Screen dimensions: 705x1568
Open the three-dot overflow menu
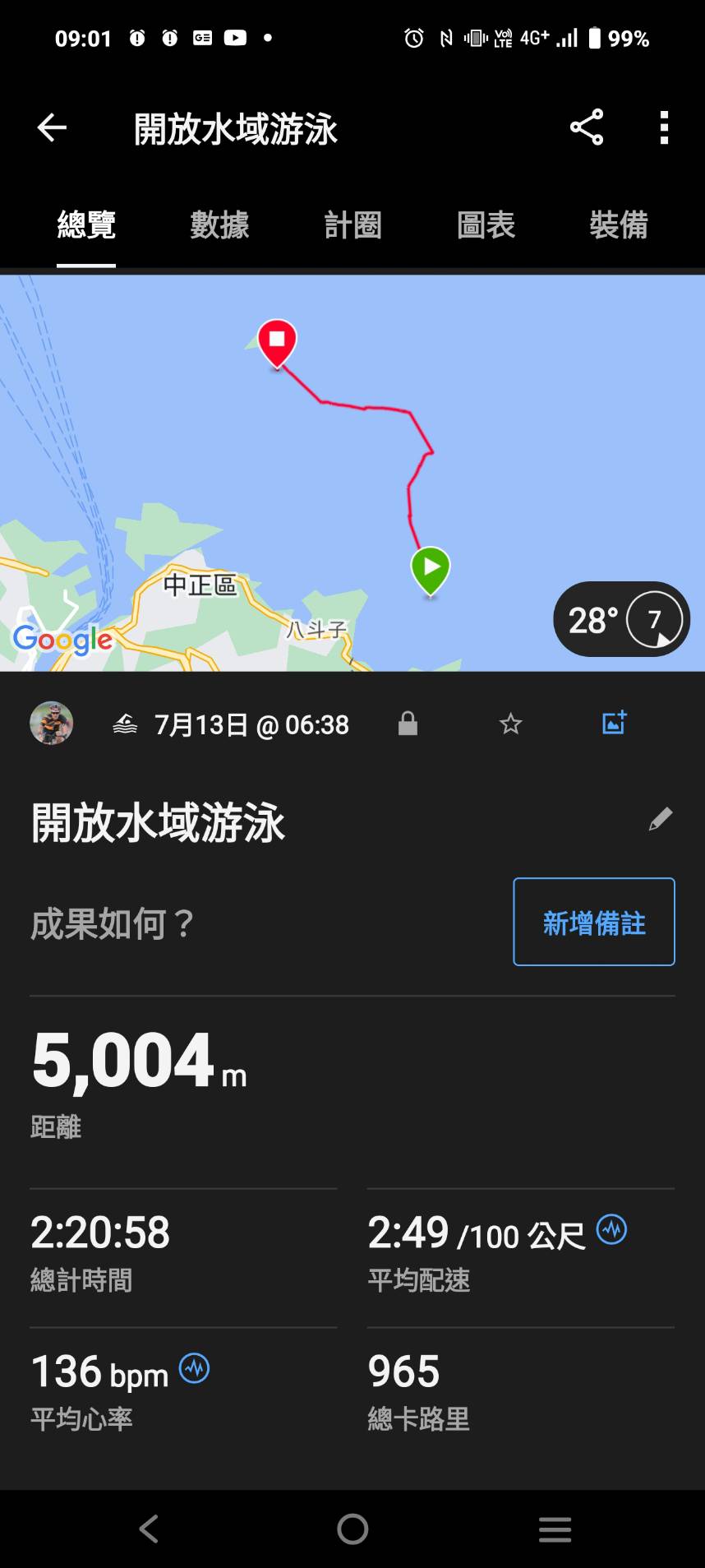(x=664, y=128)
